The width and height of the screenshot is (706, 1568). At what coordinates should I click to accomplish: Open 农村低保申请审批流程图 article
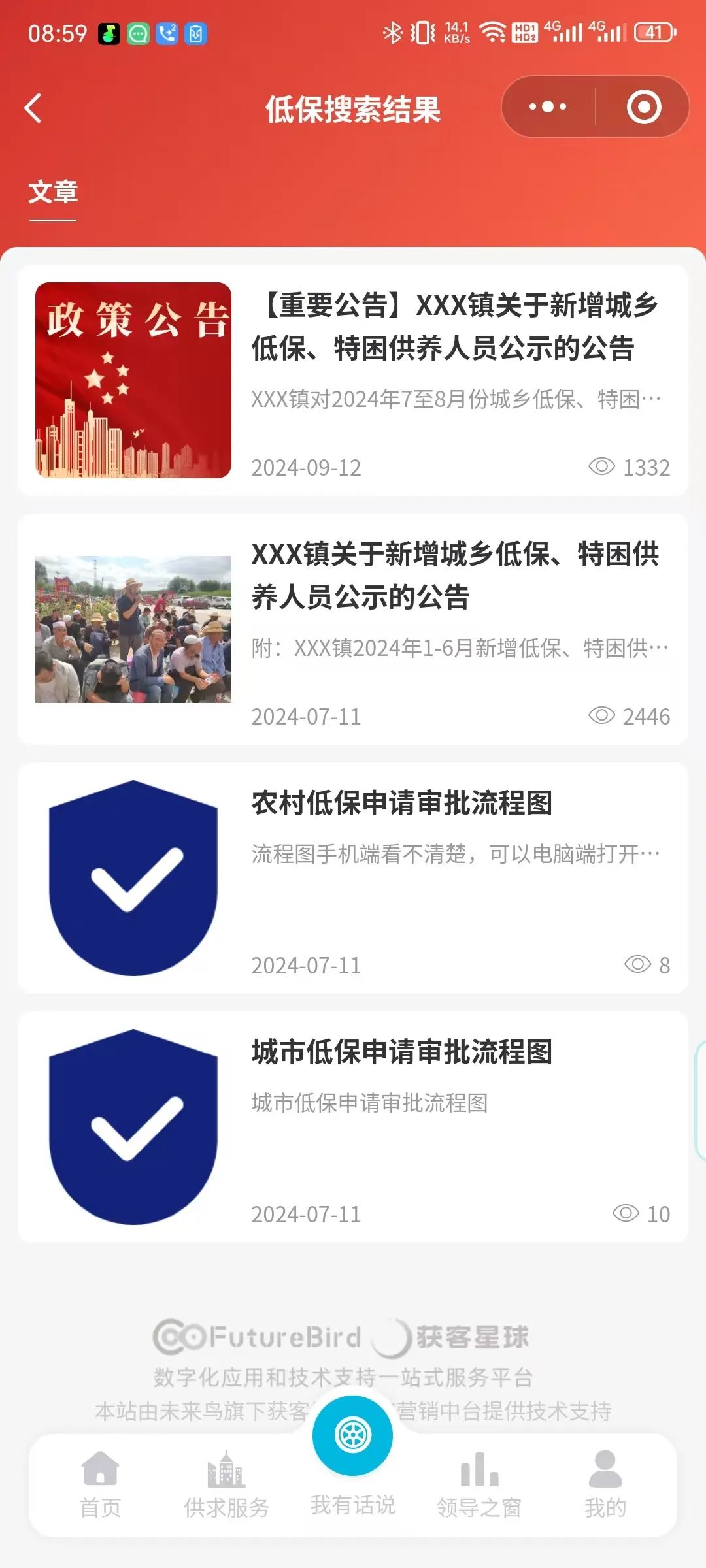353,878
